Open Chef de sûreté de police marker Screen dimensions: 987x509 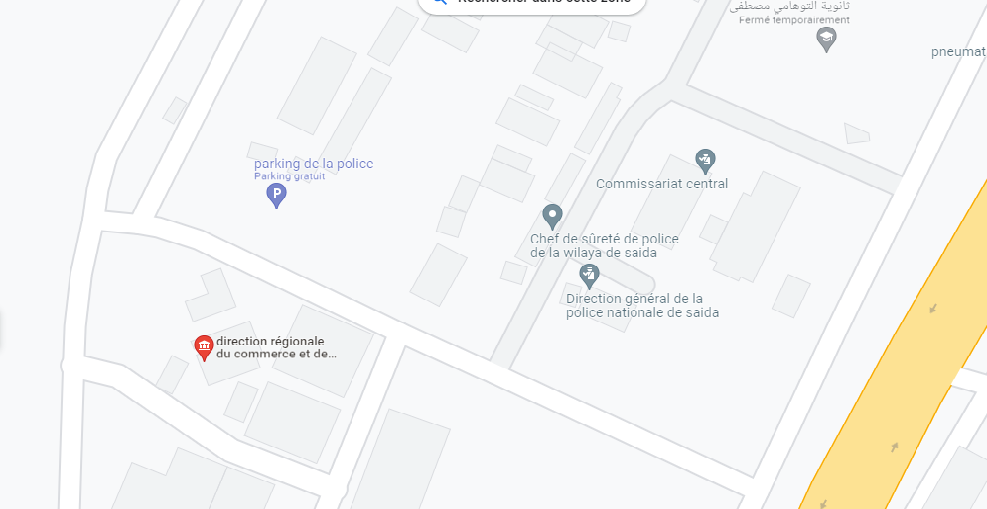pos(552,215)
